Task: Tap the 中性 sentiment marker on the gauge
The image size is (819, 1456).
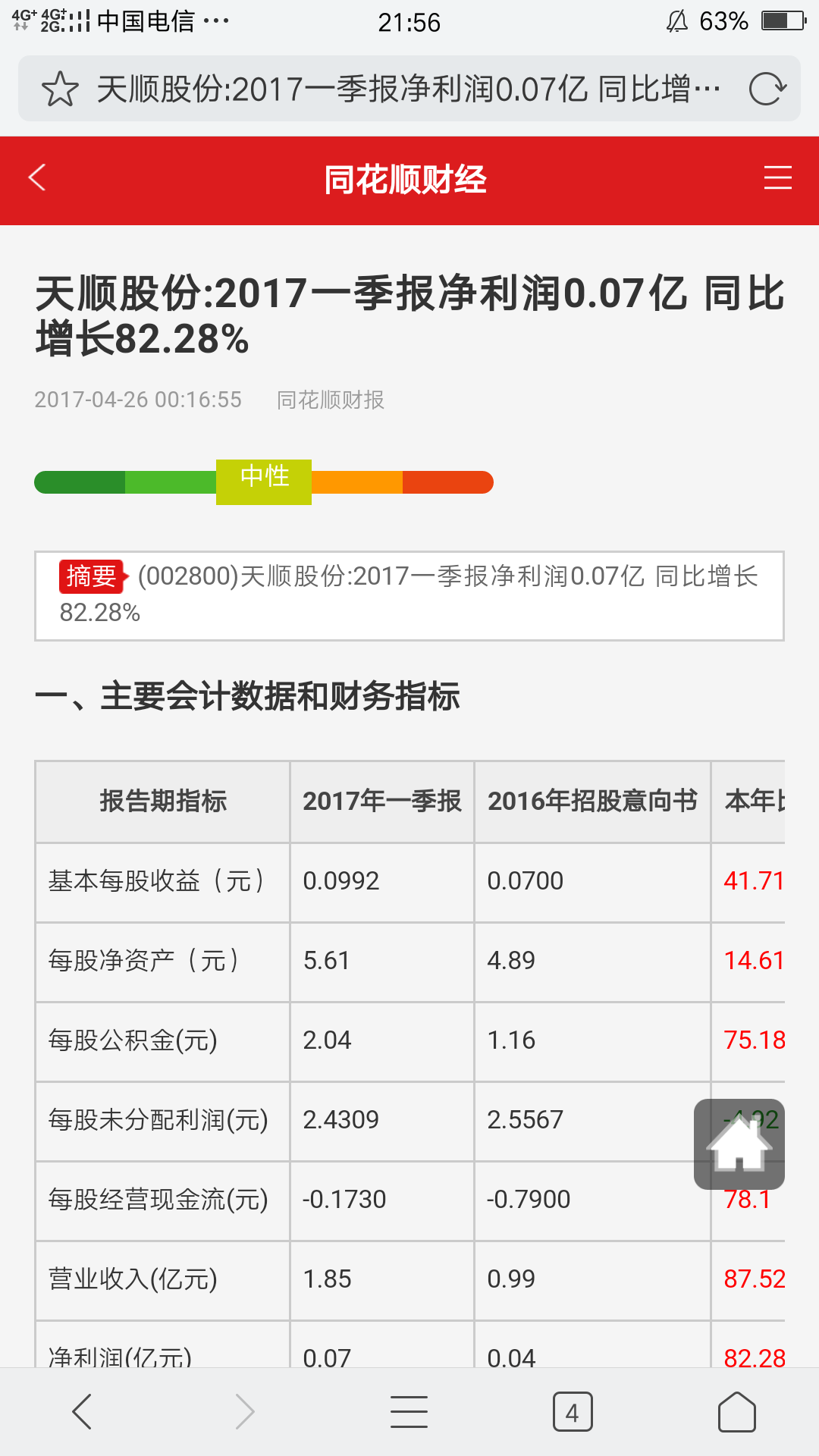Action: (x=264, y=479)
